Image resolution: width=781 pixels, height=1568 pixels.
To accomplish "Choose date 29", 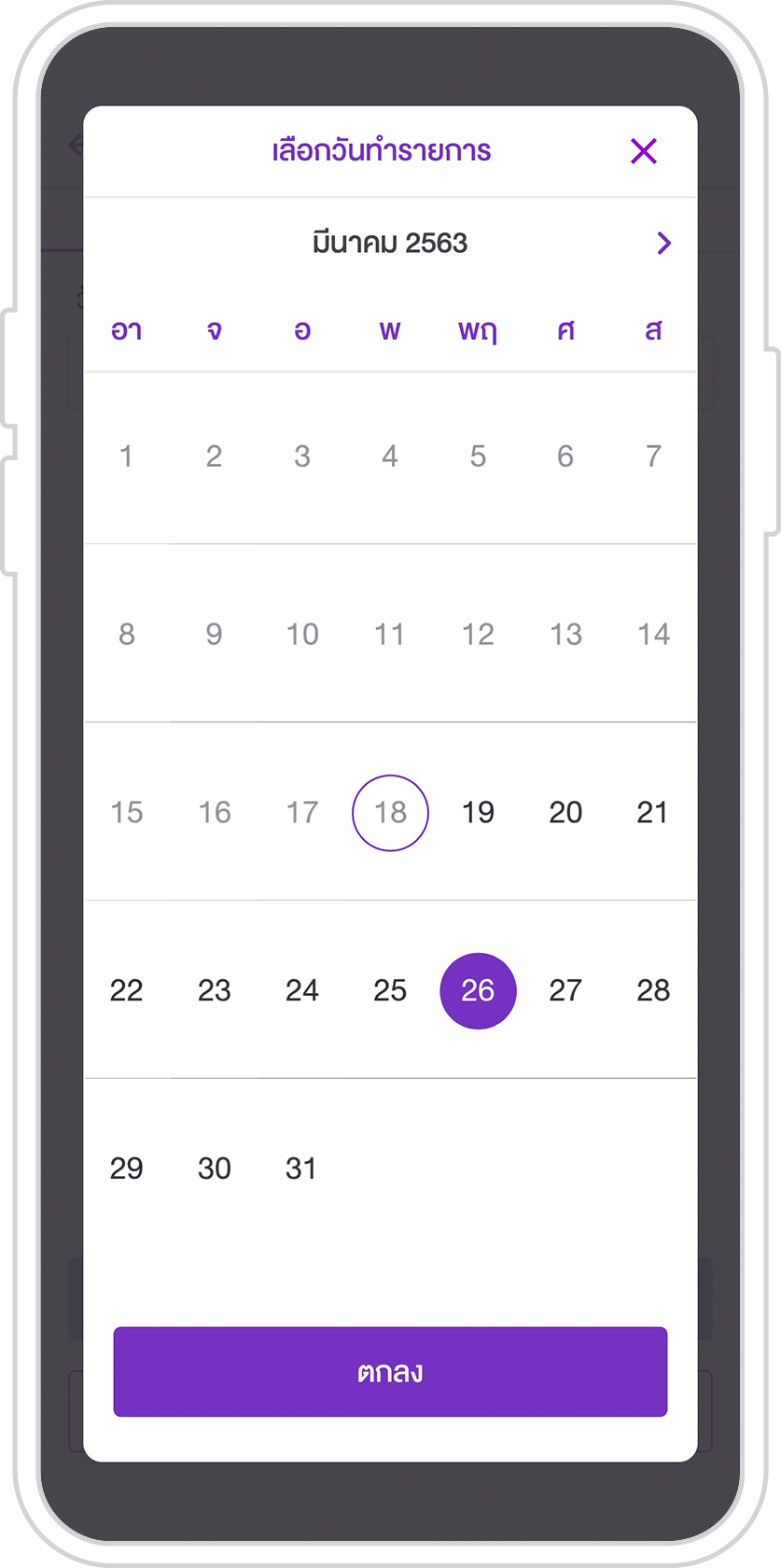I will tap(126, 1169).
